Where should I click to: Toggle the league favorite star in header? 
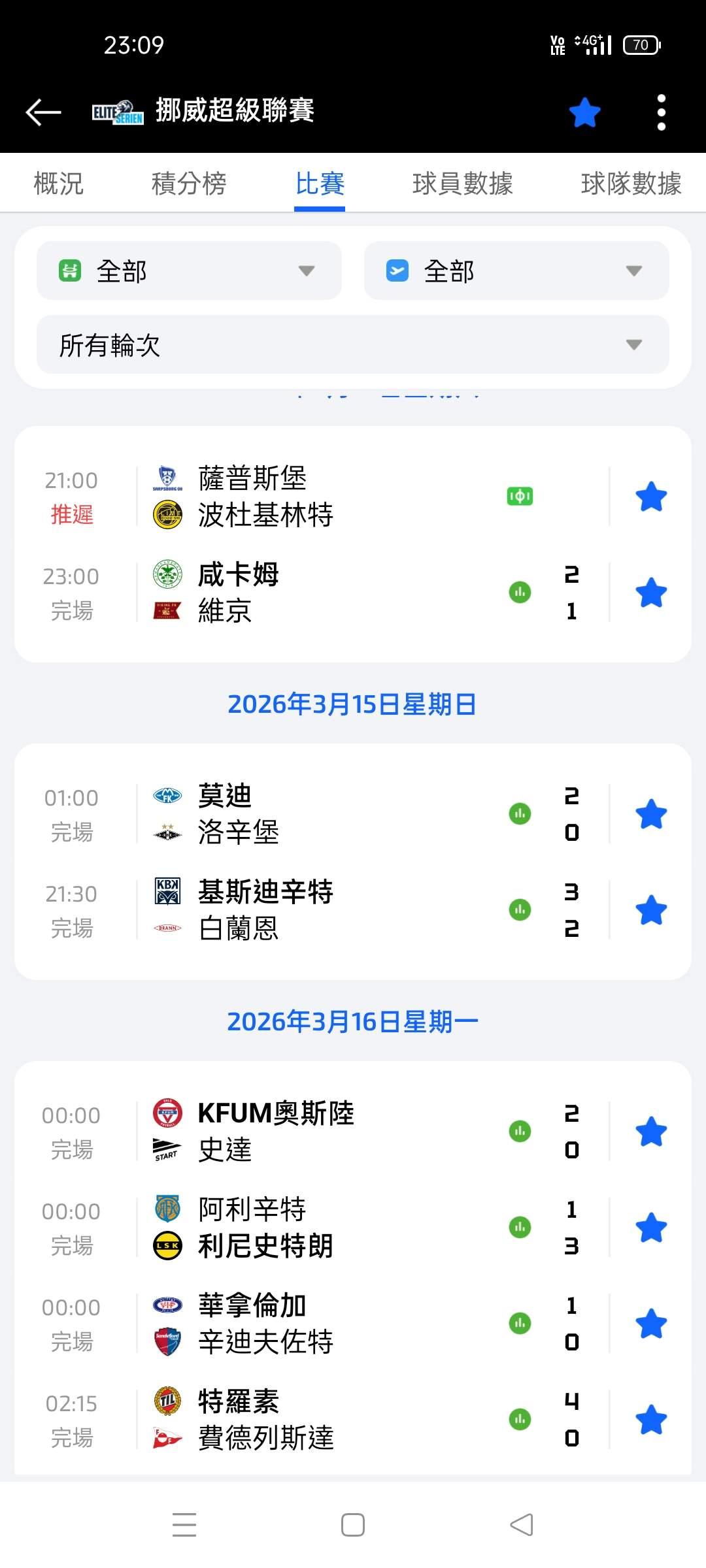pos(584,112)
